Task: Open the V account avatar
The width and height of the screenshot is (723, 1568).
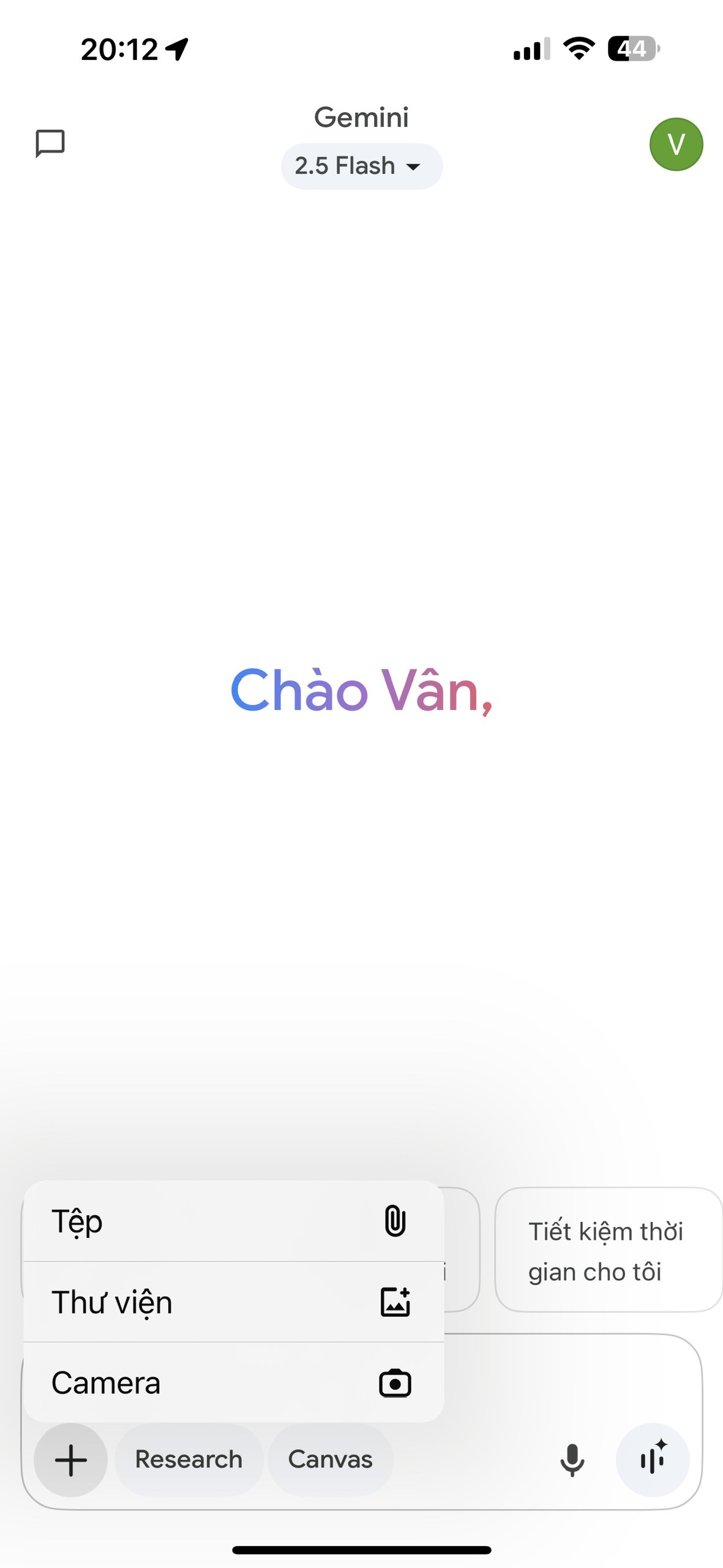Action: coord(676,145)
